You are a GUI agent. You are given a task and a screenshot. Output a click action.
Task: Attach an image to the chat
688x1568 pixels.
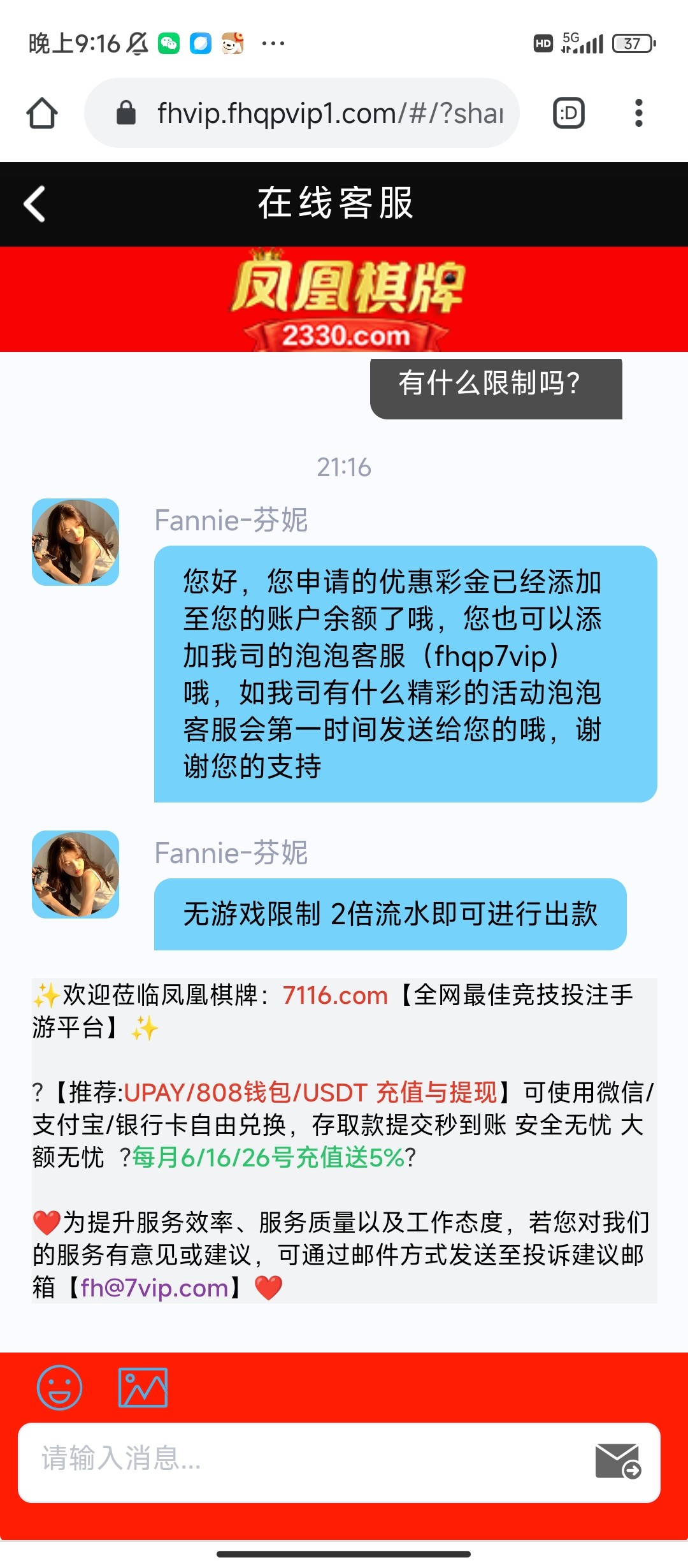pyautogui.click(x=143, y=1387)
